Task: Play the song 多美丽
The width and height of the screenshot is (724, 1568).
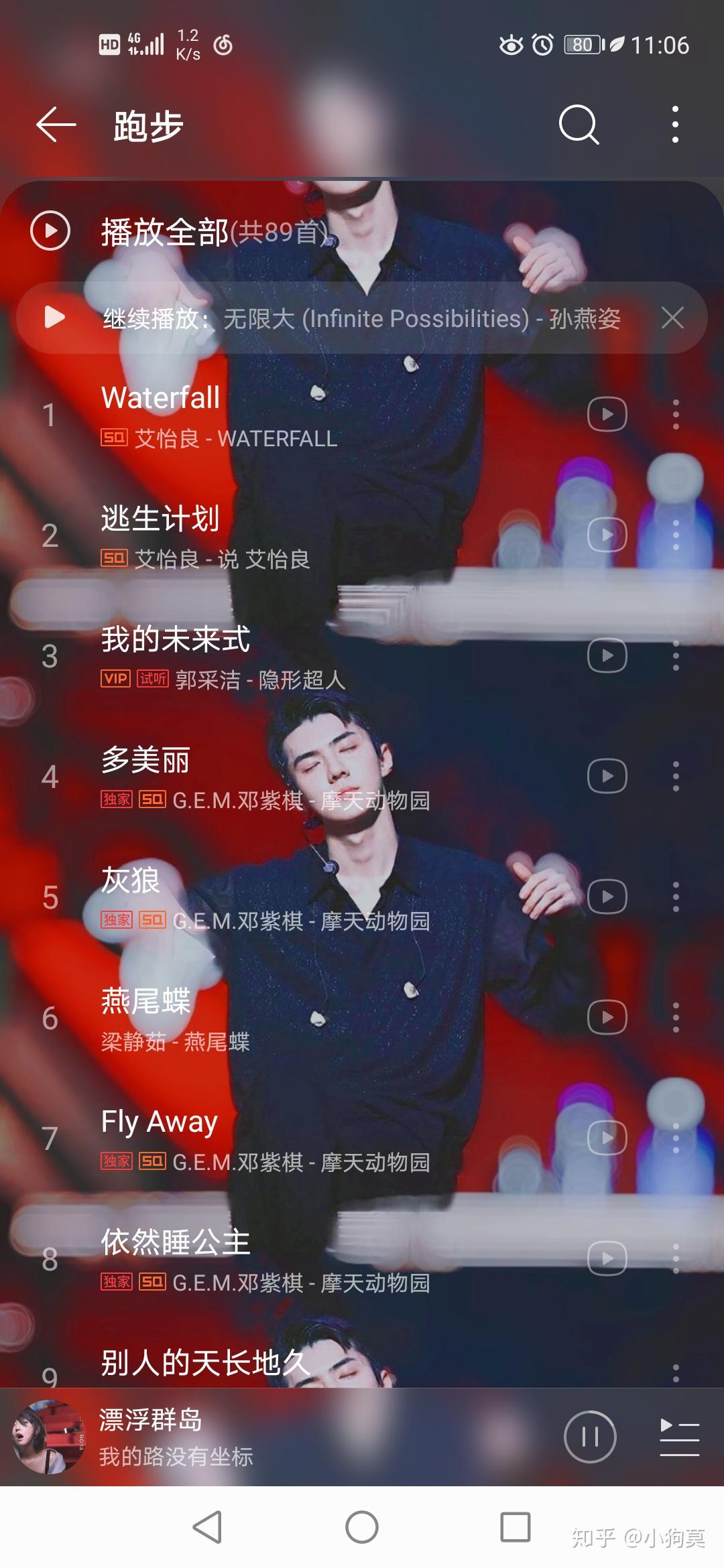Action: pyautogui.click(x=302, y=777)
